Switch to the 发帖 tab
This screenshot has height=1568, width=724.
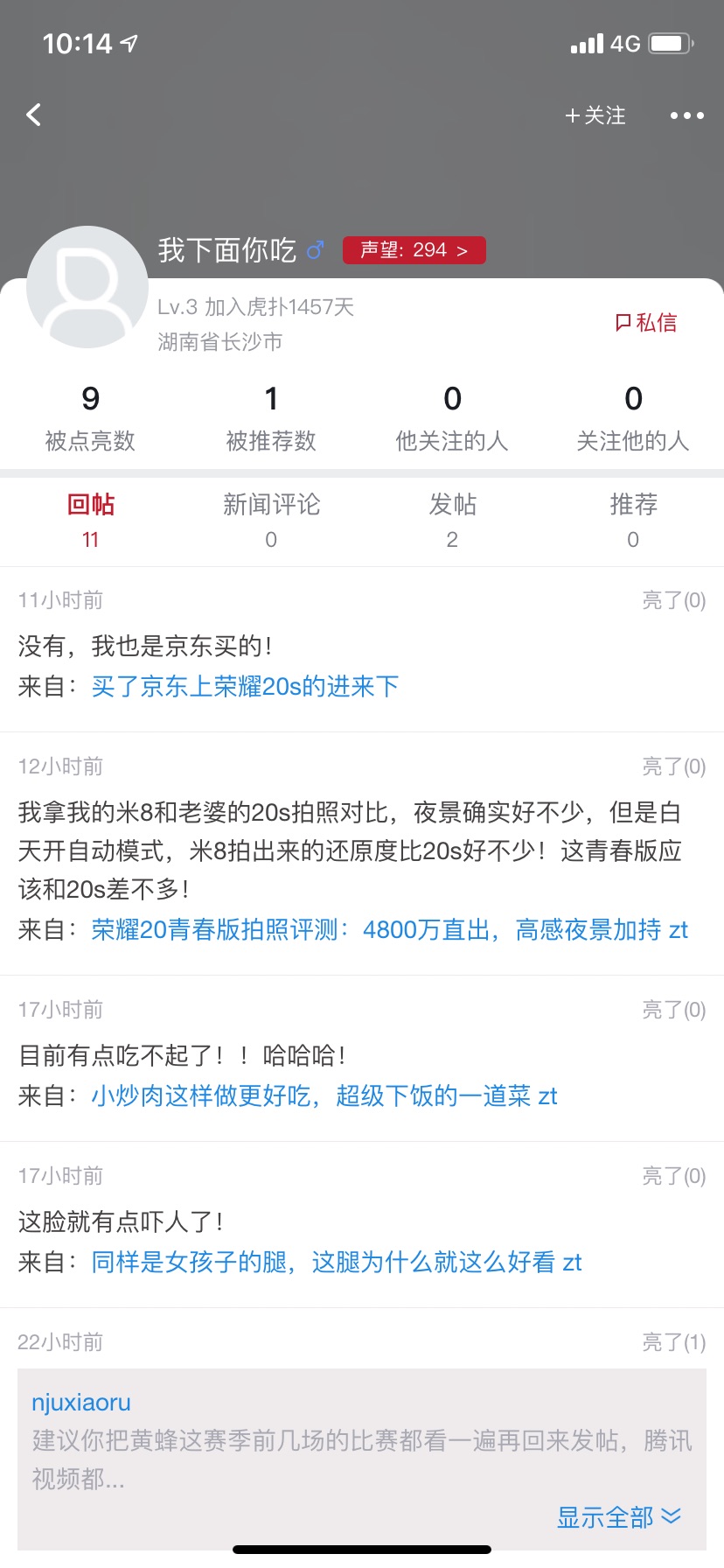coord(452,521)
